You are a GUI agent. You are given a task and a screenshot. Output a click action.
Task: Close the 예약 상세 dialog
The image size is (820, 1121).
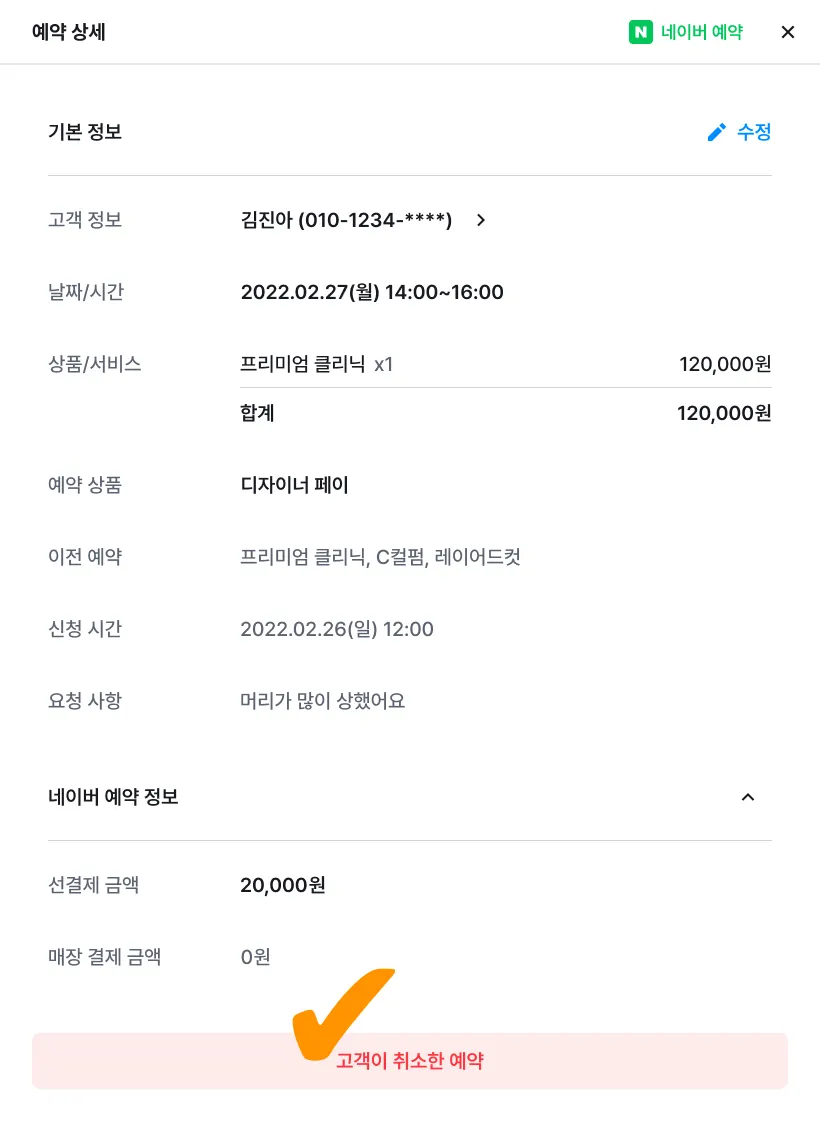click(x=788, y=32)
